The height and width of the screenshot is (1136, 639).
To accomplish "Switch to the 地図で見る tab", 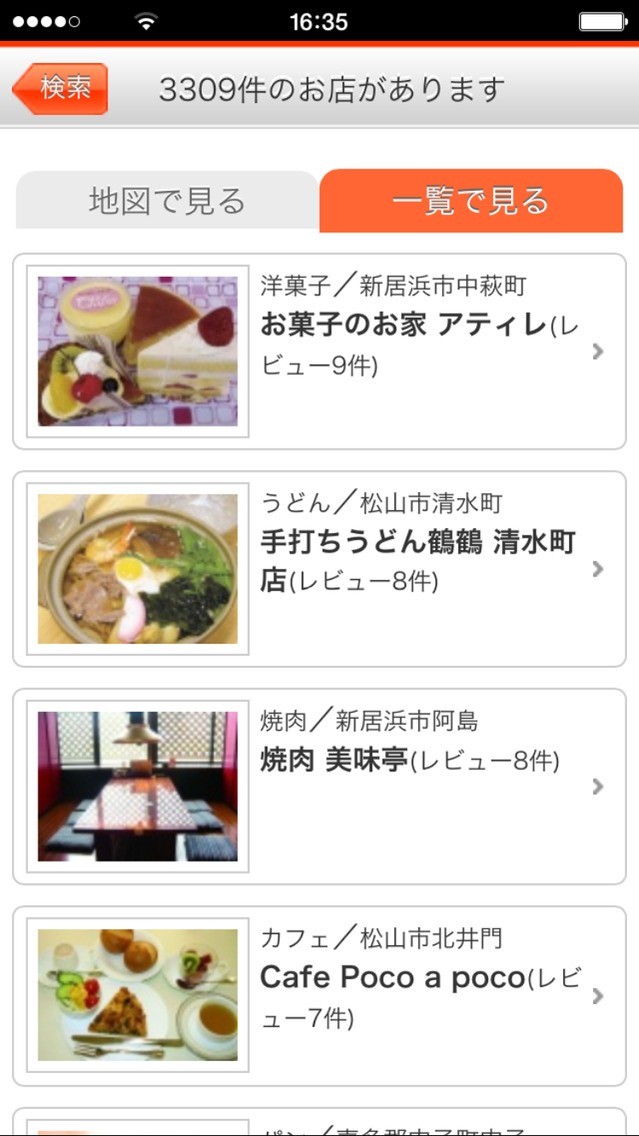I will click(167, 201).
